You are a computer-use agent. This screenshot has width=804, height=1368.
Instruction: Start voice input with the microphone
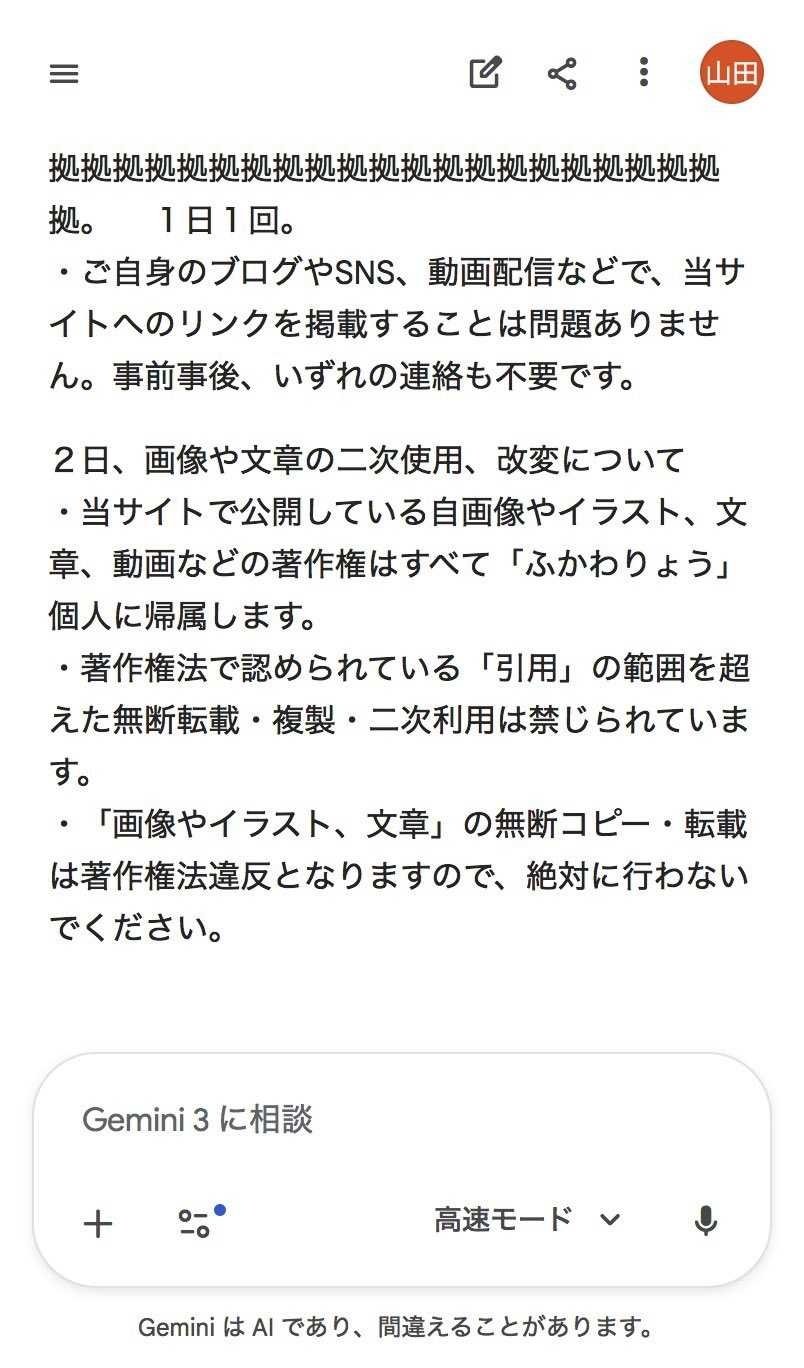pos(705,1220)
